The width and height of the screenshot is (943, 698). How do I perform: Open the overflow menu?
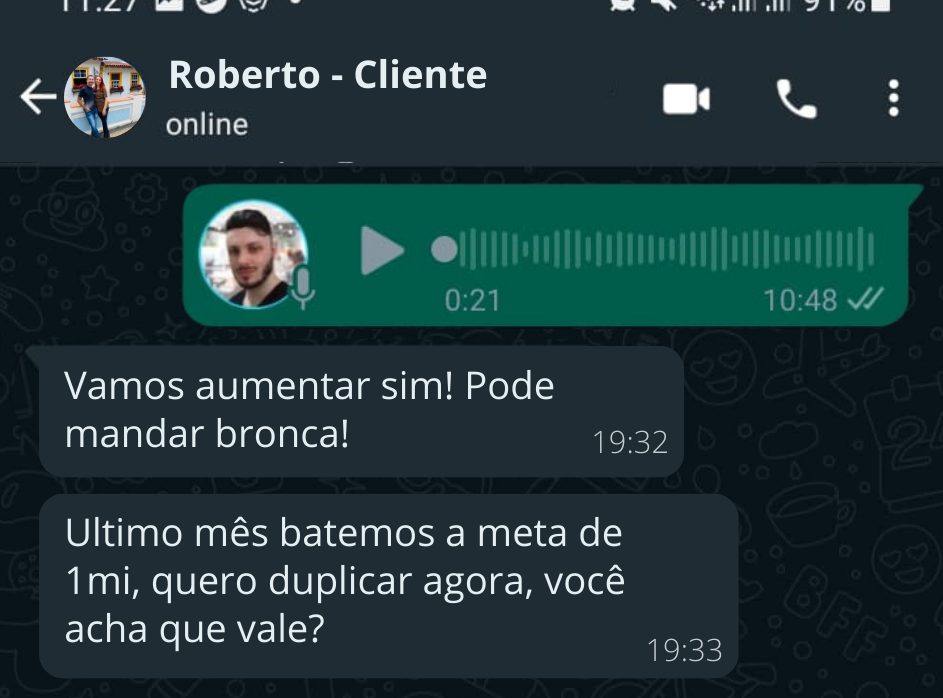click(x=893, y=99)
